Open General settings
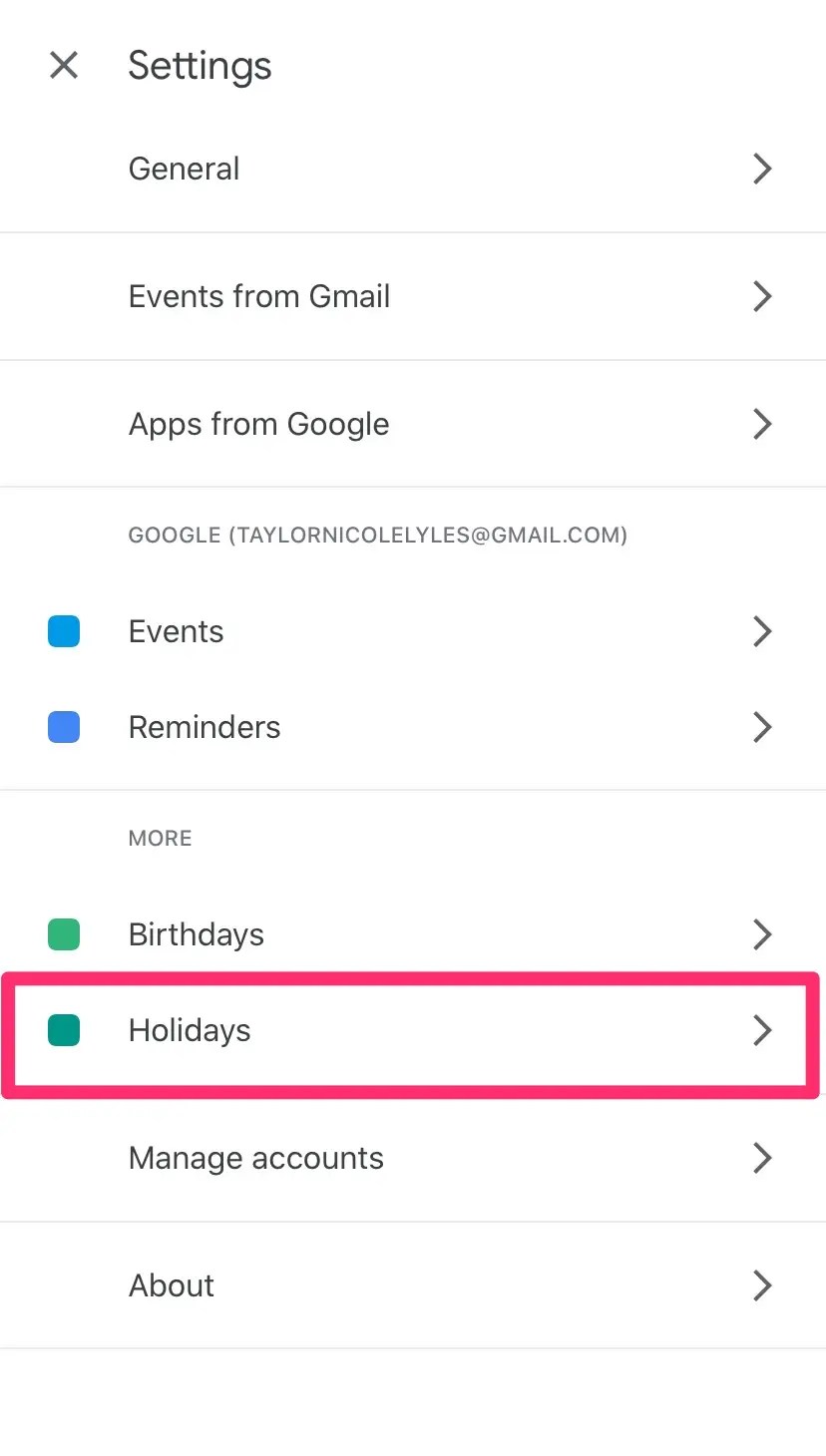 (x=413, y=169)
